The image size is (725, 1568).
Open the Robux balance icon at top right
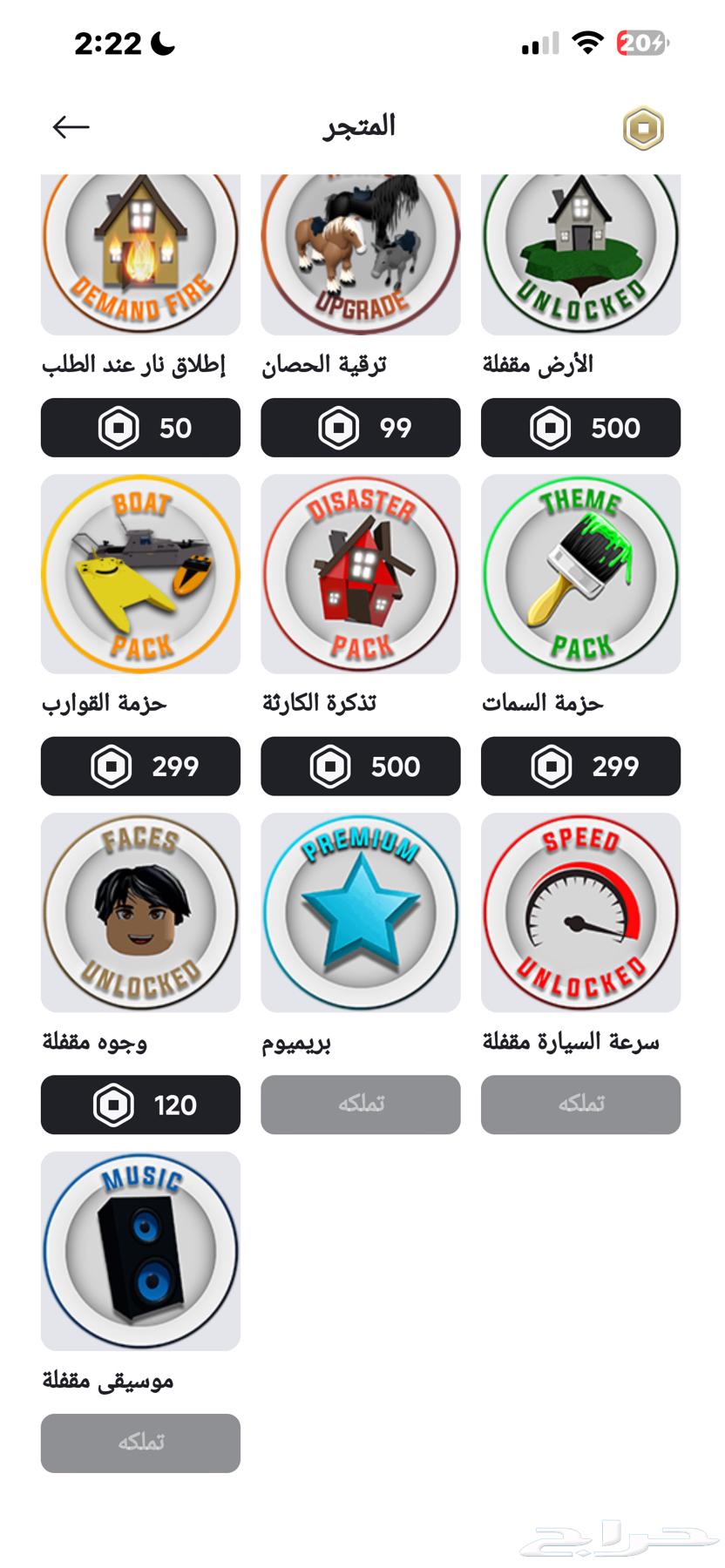point(642,128)
